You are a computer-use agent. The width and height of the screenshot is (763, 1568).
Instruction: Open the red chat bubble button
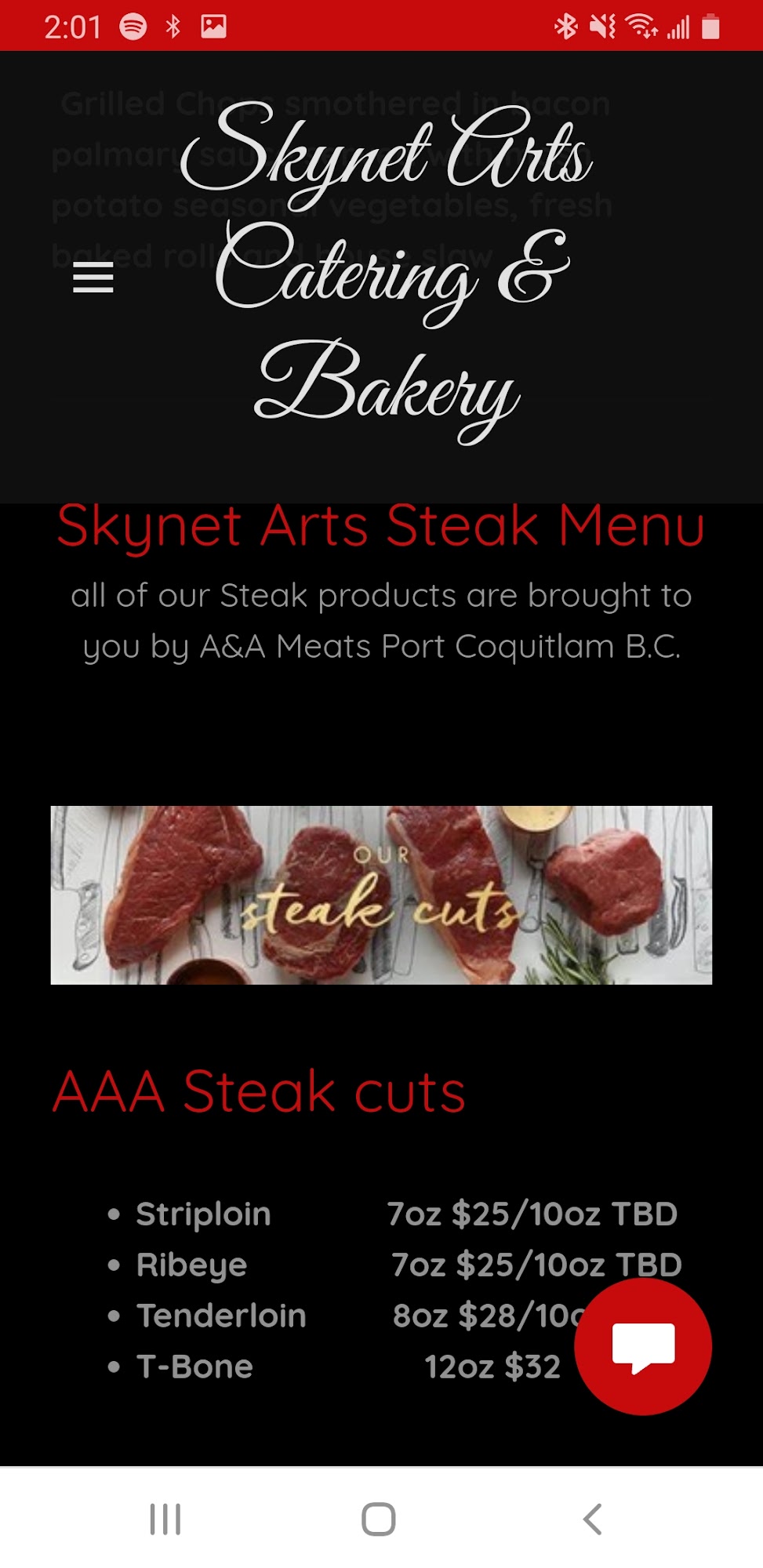click(x=643, y=1346)
